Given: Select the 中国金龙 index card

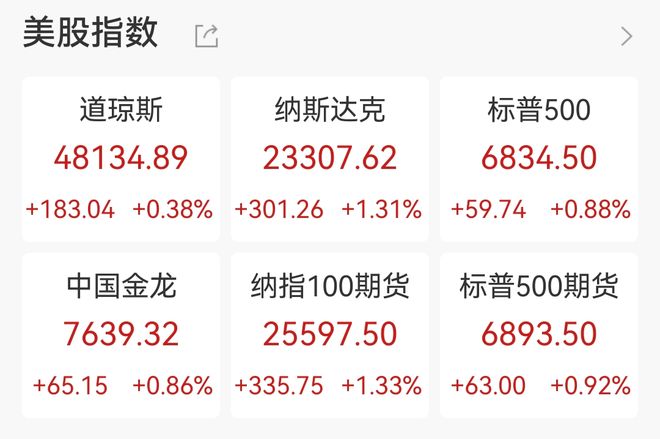Looking at the screenshot, I should [x=120, y=335].
